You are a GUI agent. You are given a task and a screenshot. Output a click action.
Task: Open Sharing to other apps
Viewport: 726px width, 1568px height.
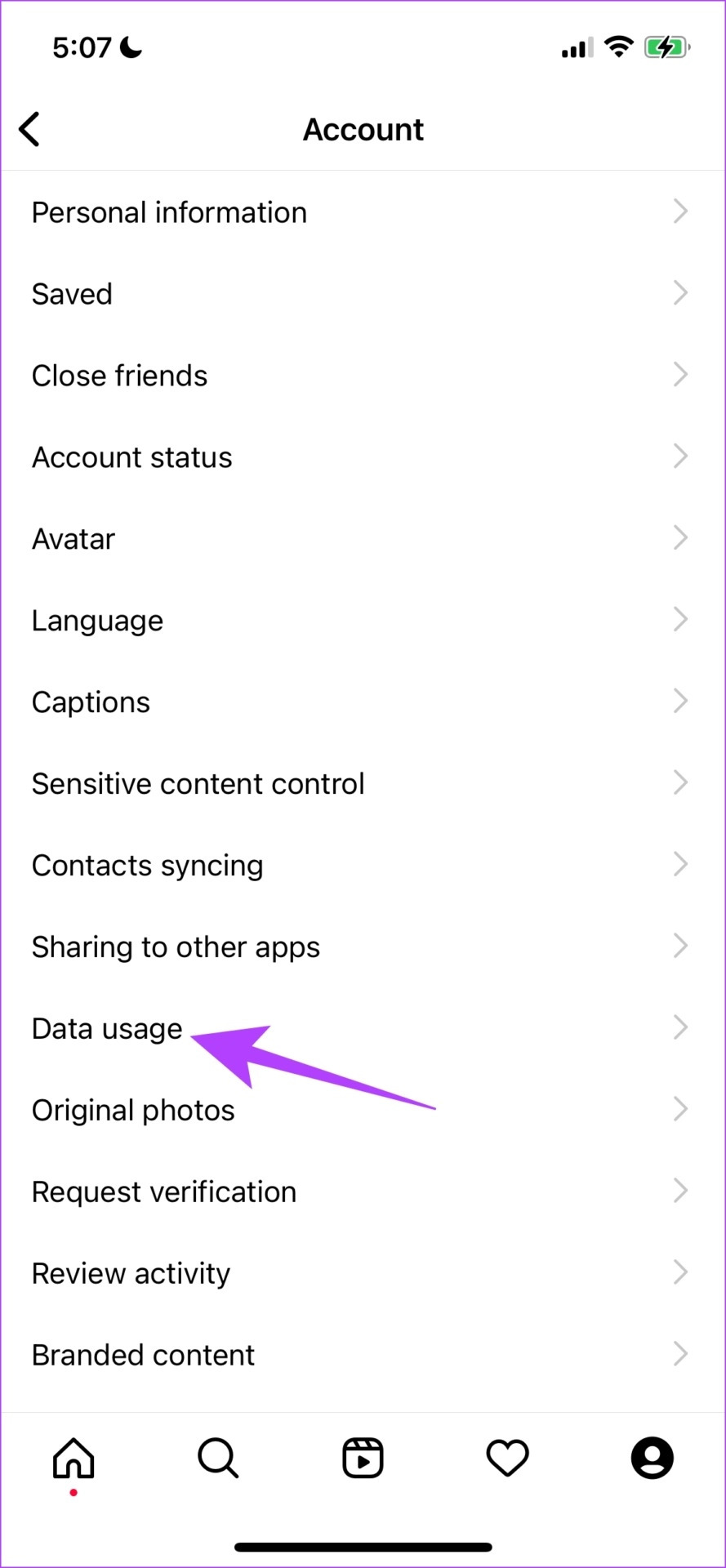(x=176, y=947)
